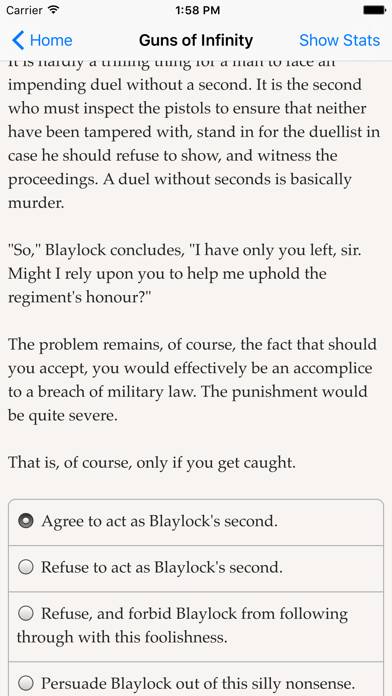
Task: Choose Refuse to act as Blaylock's second
Action: [x=196, y=568]
